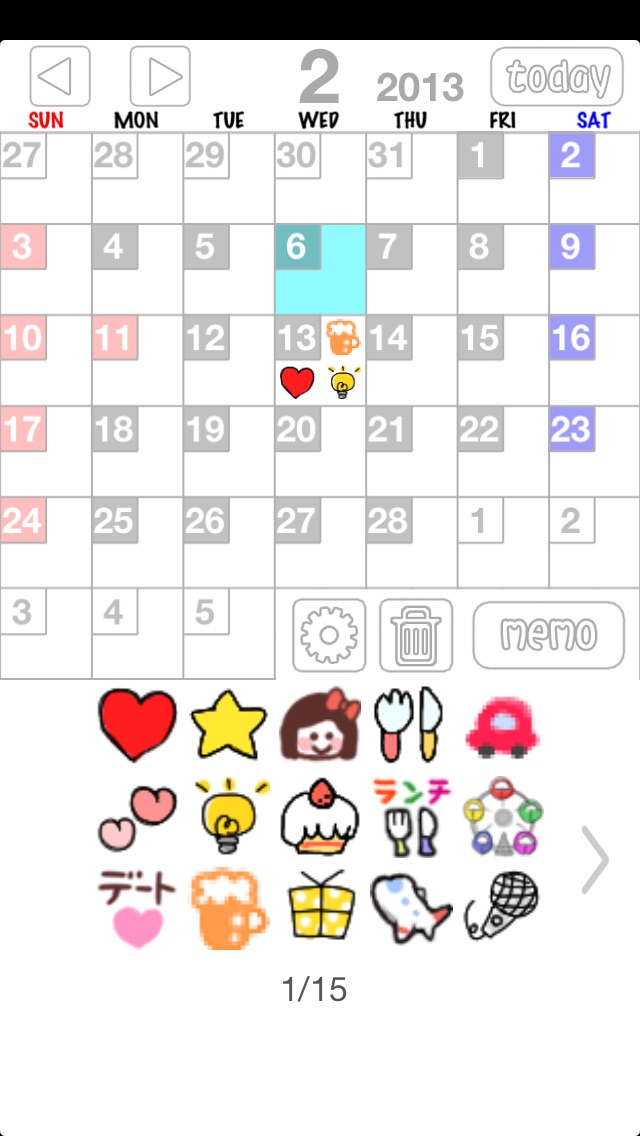Viewport: 640px width, 1136px height.
Task: Open the settings gear
Action: [x=329, y=635]
